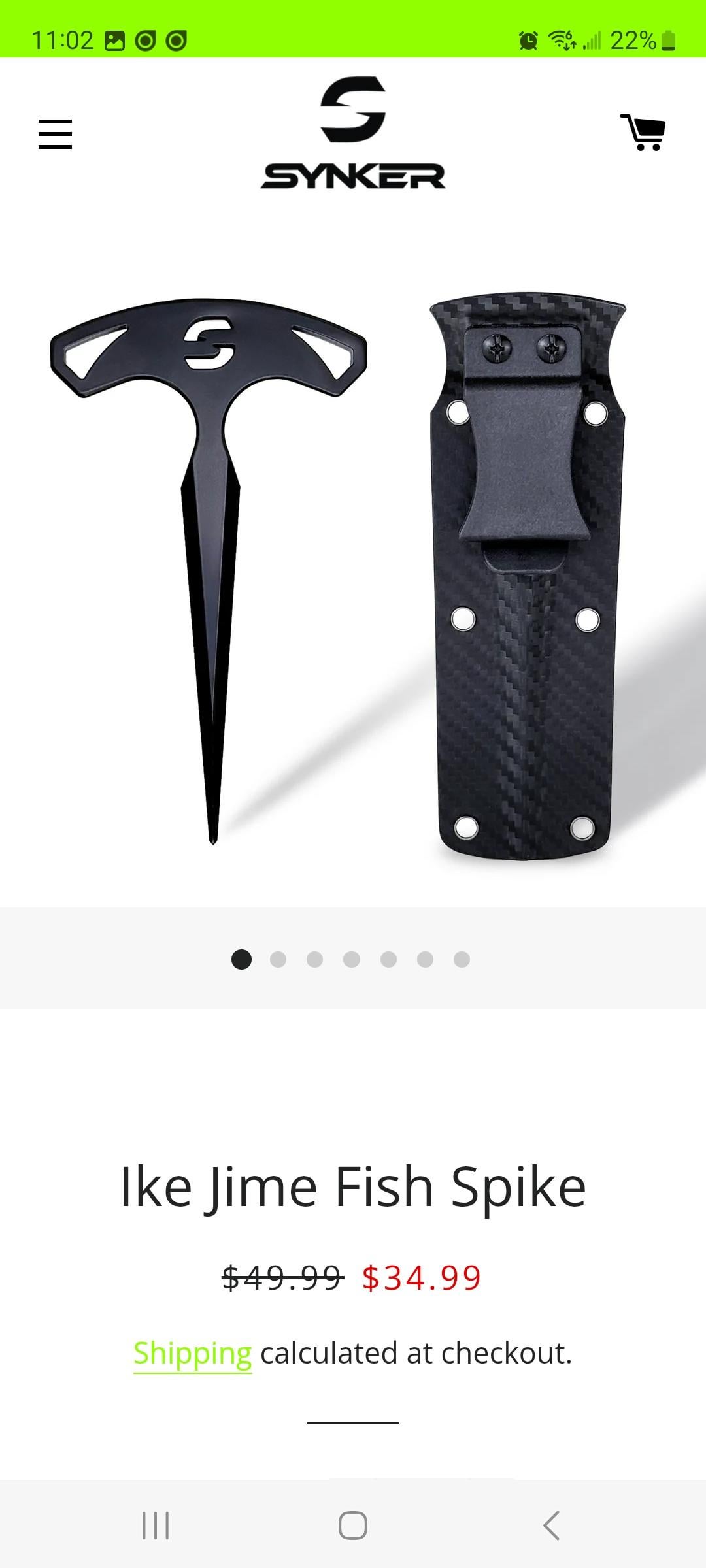Open the hamburger navigation menu
The height and width of the screenshot is (1568, 706).
[55, 134]
